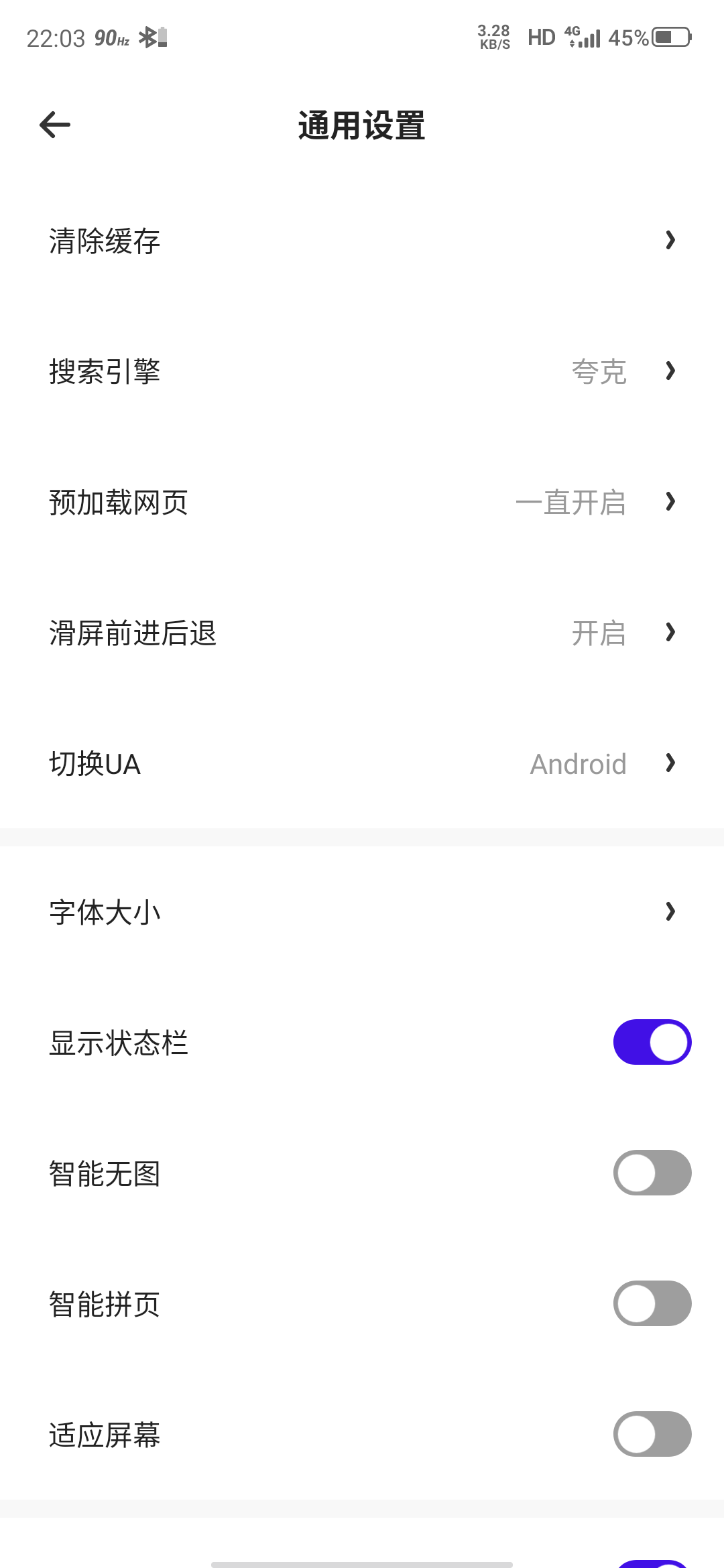
Task: Go back from 通用设置 page
Action: [55, 125]
